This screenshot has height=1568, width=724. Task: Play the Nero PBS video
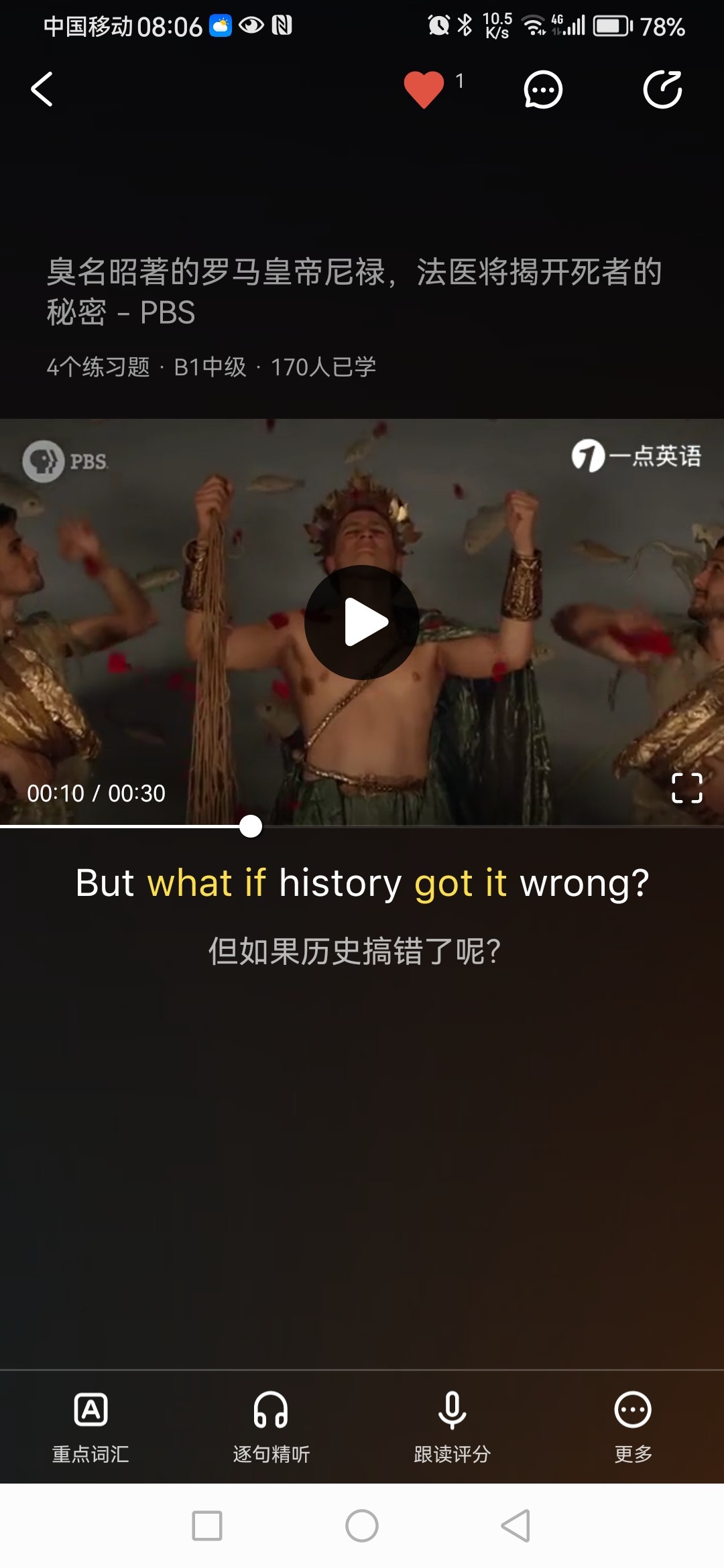pyautogui.click(x=362, y=623)
